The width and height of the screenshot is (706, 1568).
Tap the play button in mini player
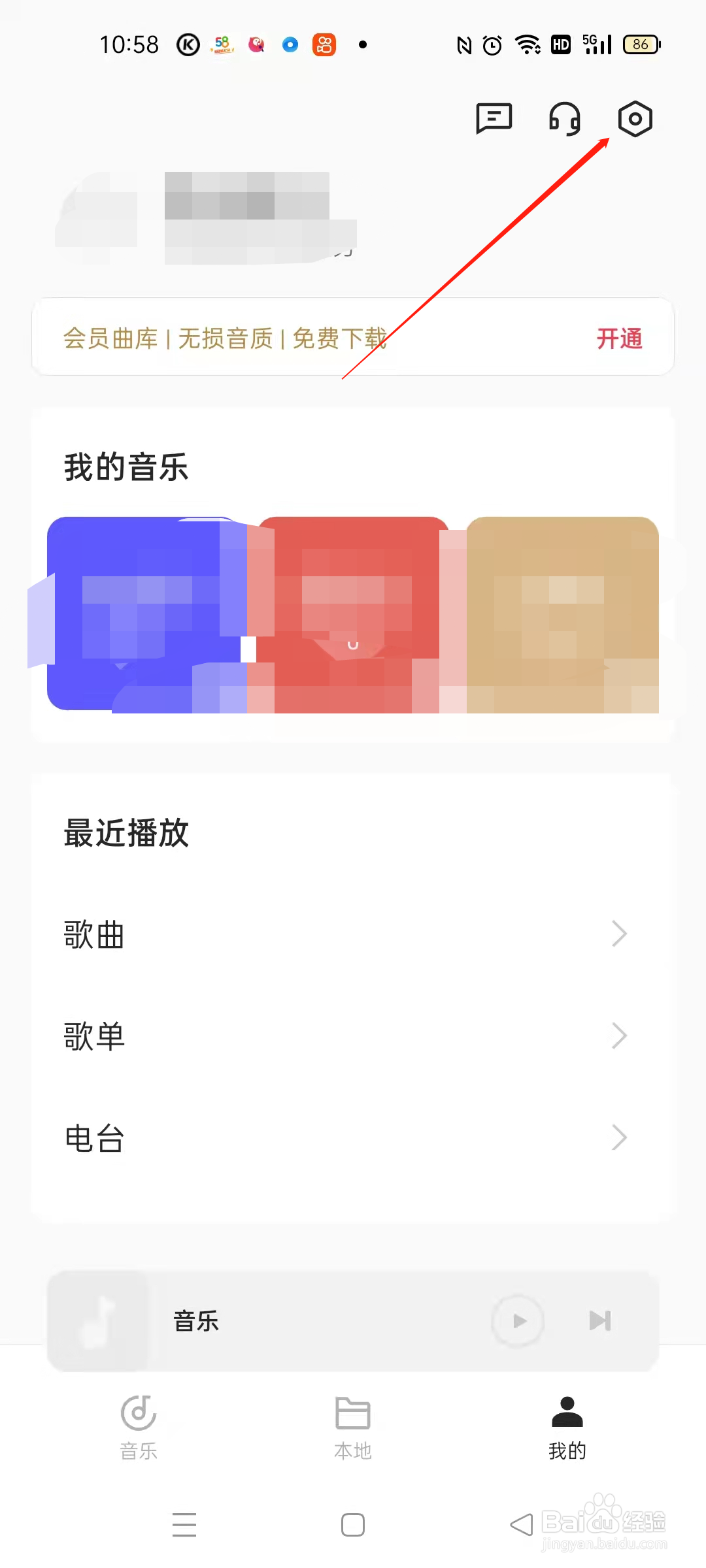click(517, 1321)
